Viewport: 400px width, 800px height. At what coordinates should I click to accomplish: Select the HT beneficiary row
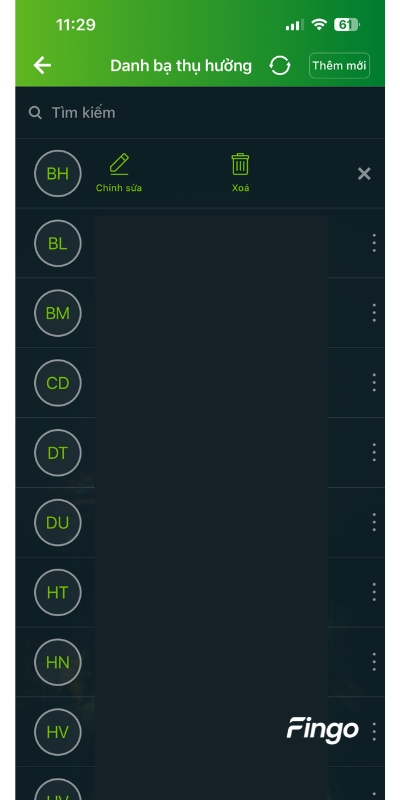[200, 593]
